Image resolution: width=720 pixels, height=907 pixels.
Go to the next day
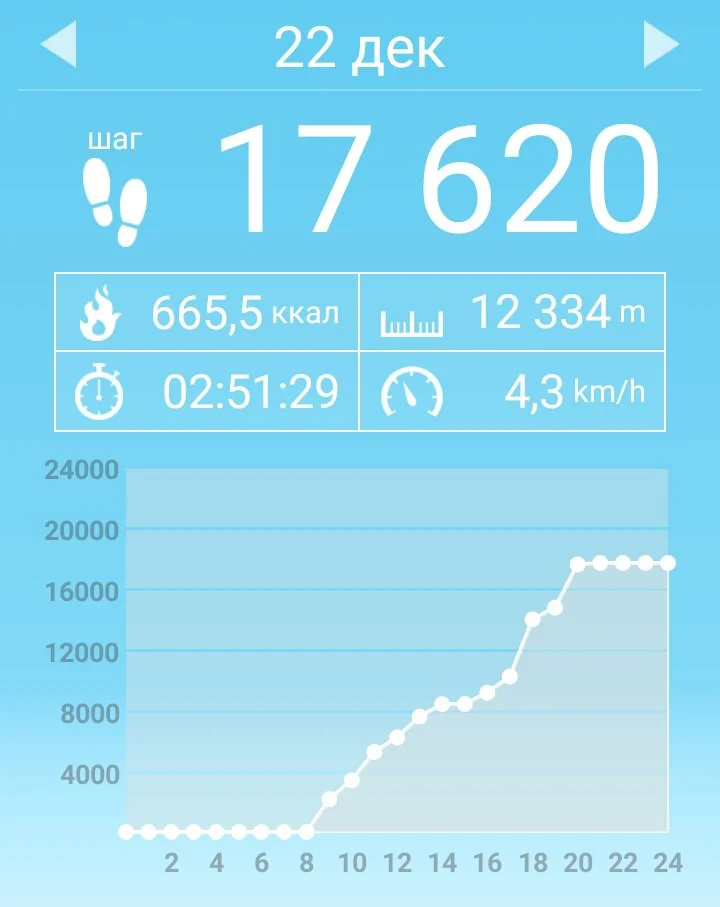pos(661,45)
